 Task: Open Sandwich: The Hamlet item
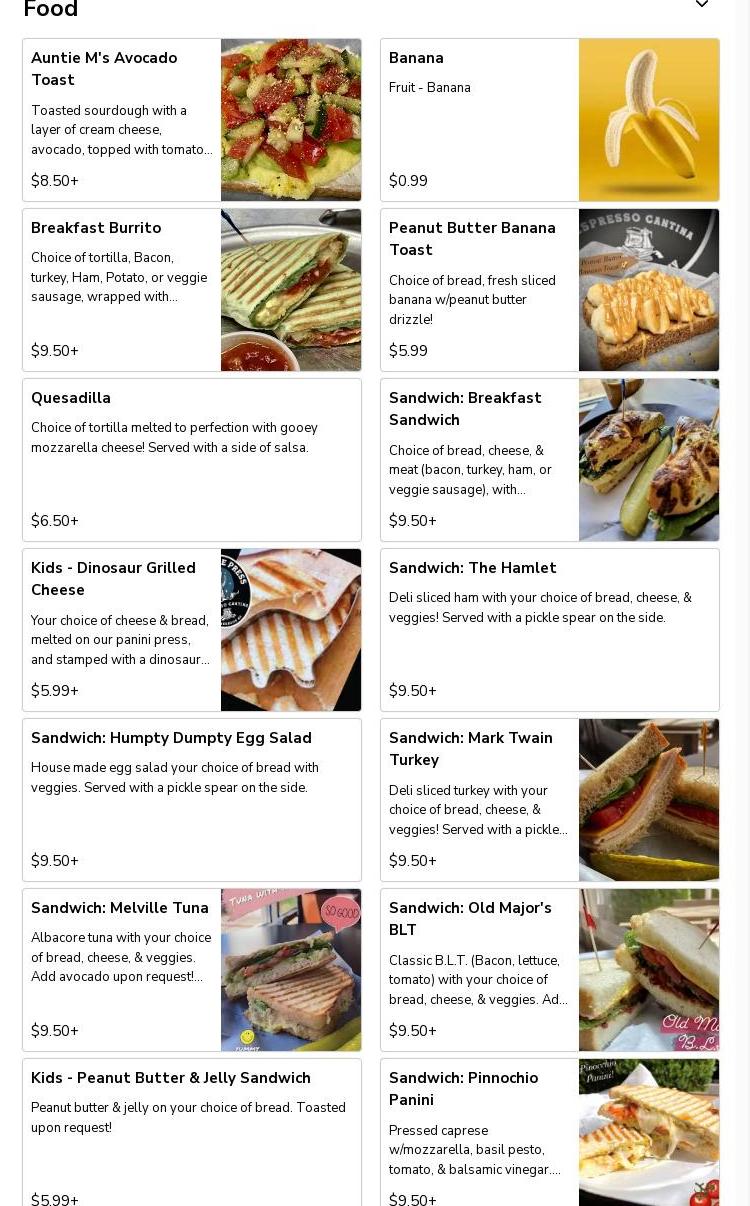click(x=549, y=630)
